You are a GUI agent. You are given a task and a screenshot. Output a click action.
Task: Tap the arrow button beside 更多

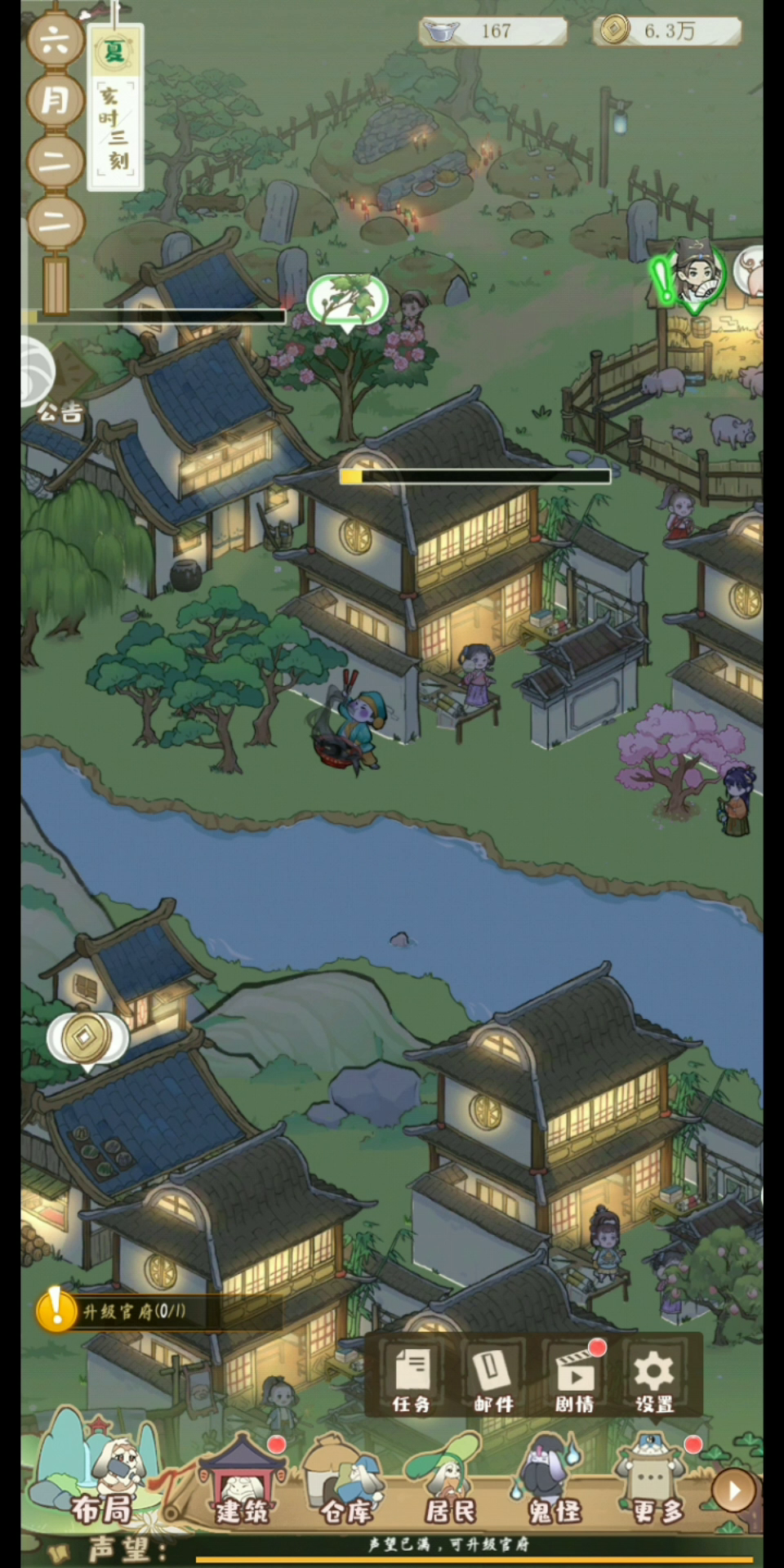click(x=733, y=1491)
